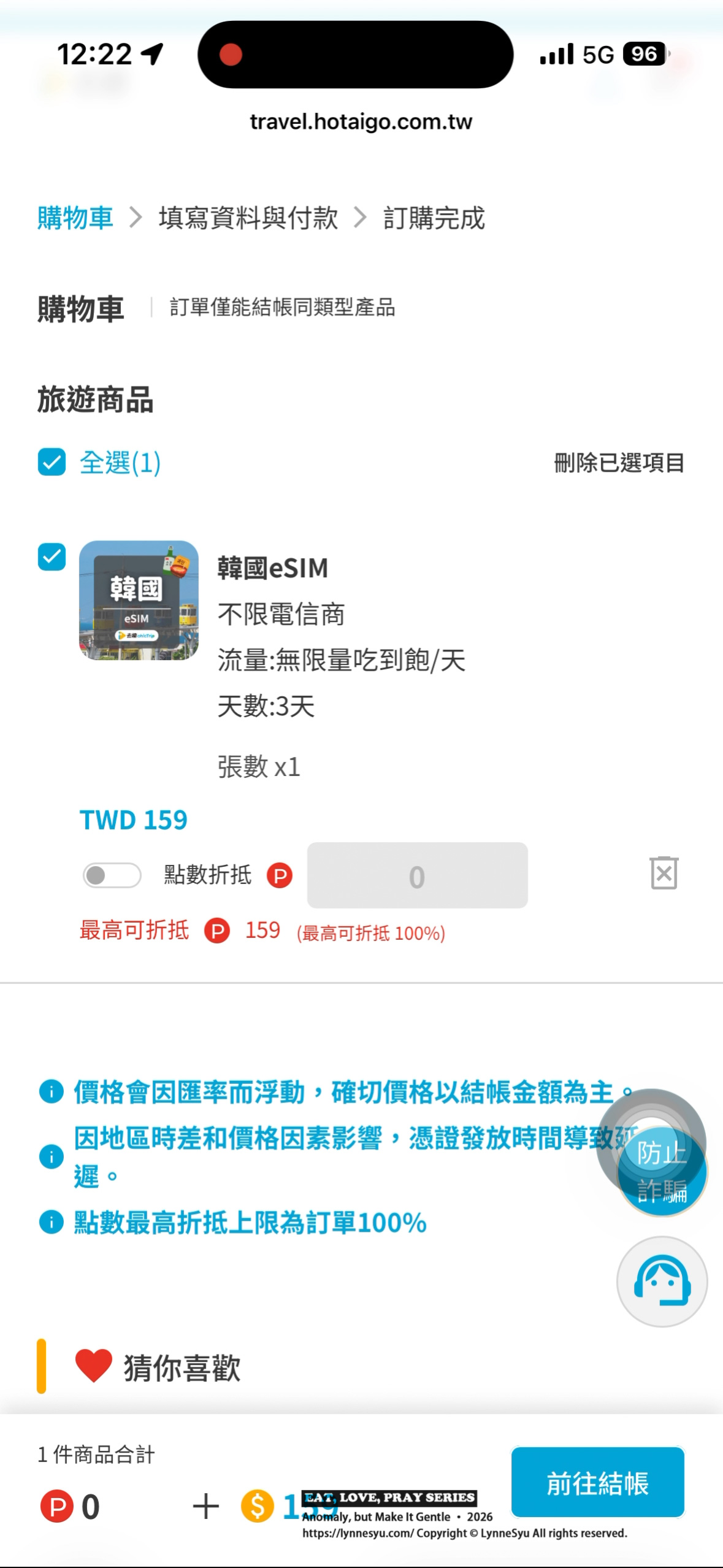Select the 填寫資料與付款 breadcrumb step
The image size is (723, 1568).
[x=248, y=218]
